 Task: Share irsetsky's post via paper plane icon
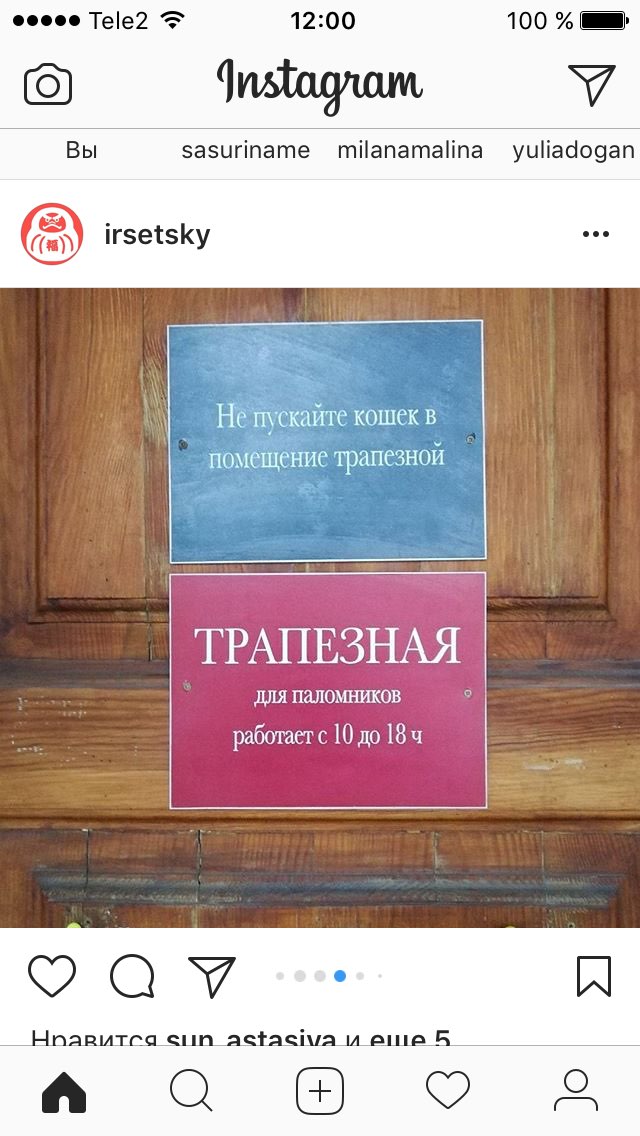(x=212, y=976)
